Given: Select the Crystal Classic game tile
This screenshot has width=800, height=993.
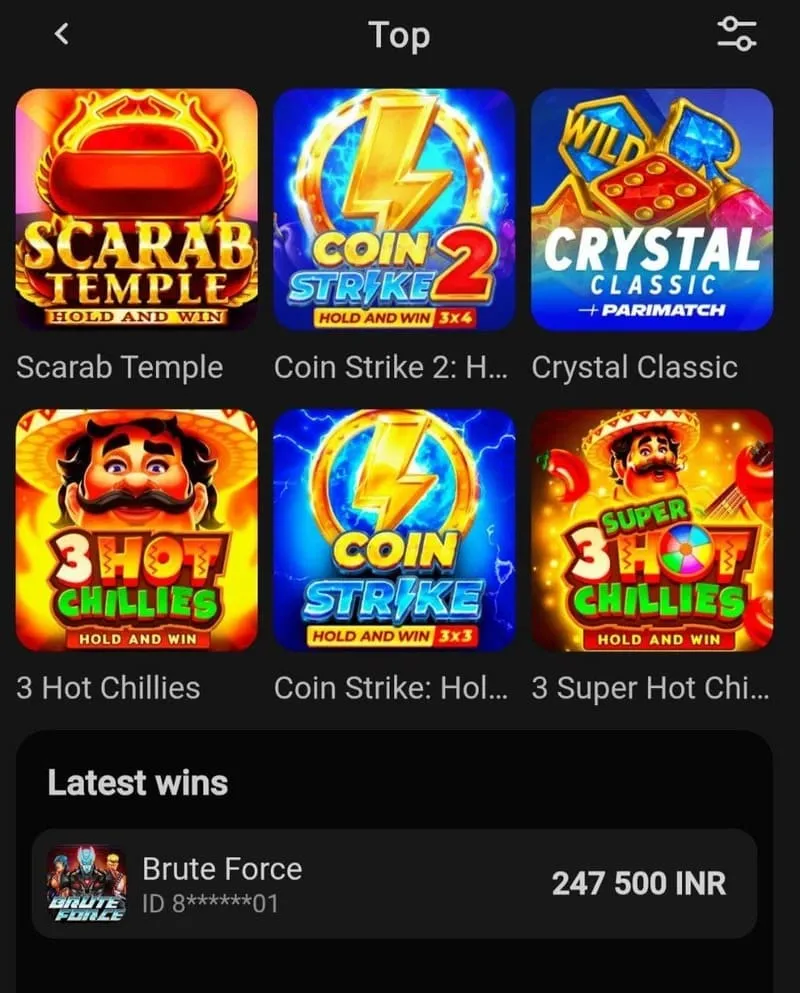Looking at the screenshot, I should [651, 207].
